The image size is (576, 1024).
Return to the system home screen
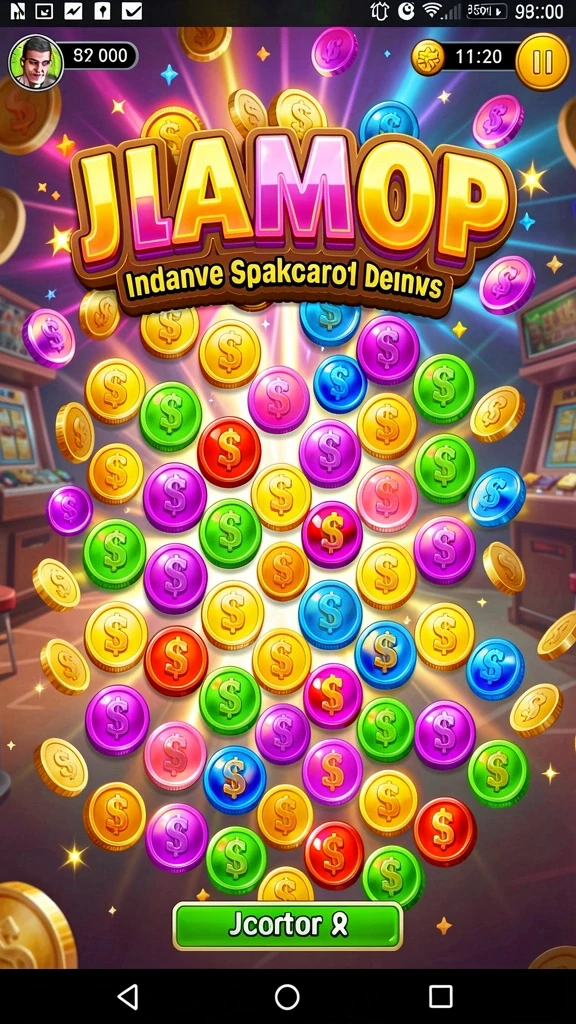click(287, 997)
